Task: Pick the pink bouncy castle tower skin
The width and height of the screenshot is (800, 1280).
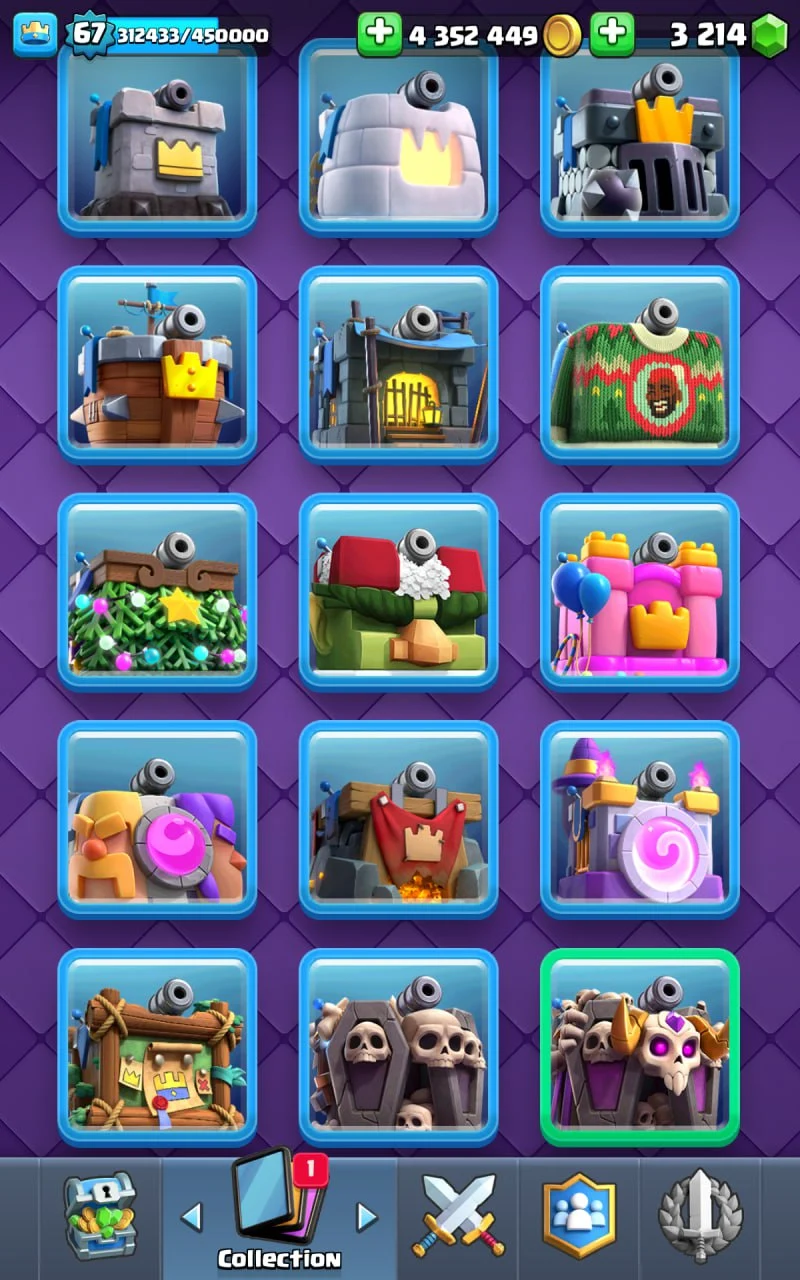Action: (x=640, y=592)
